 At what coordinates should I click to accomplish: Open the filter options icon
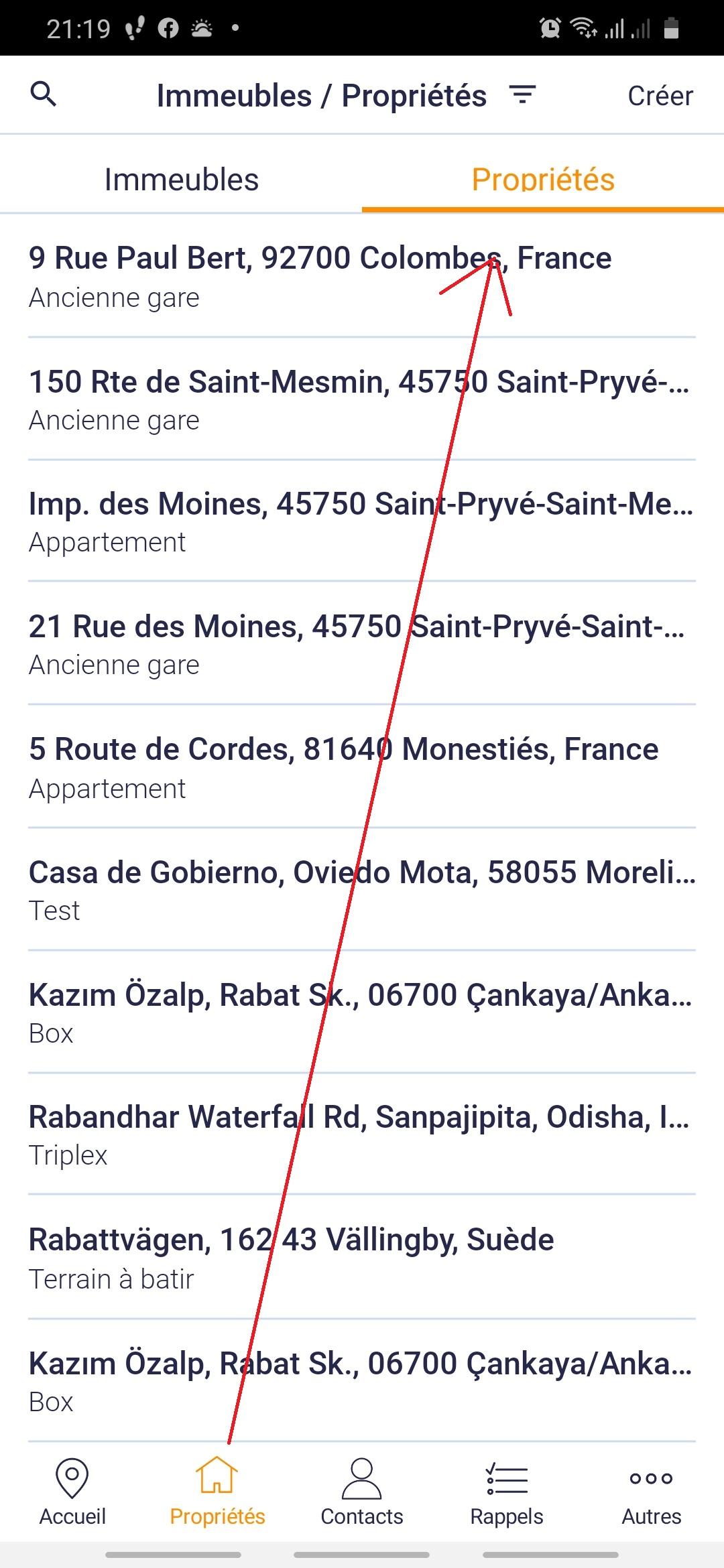tap(522, 94)
